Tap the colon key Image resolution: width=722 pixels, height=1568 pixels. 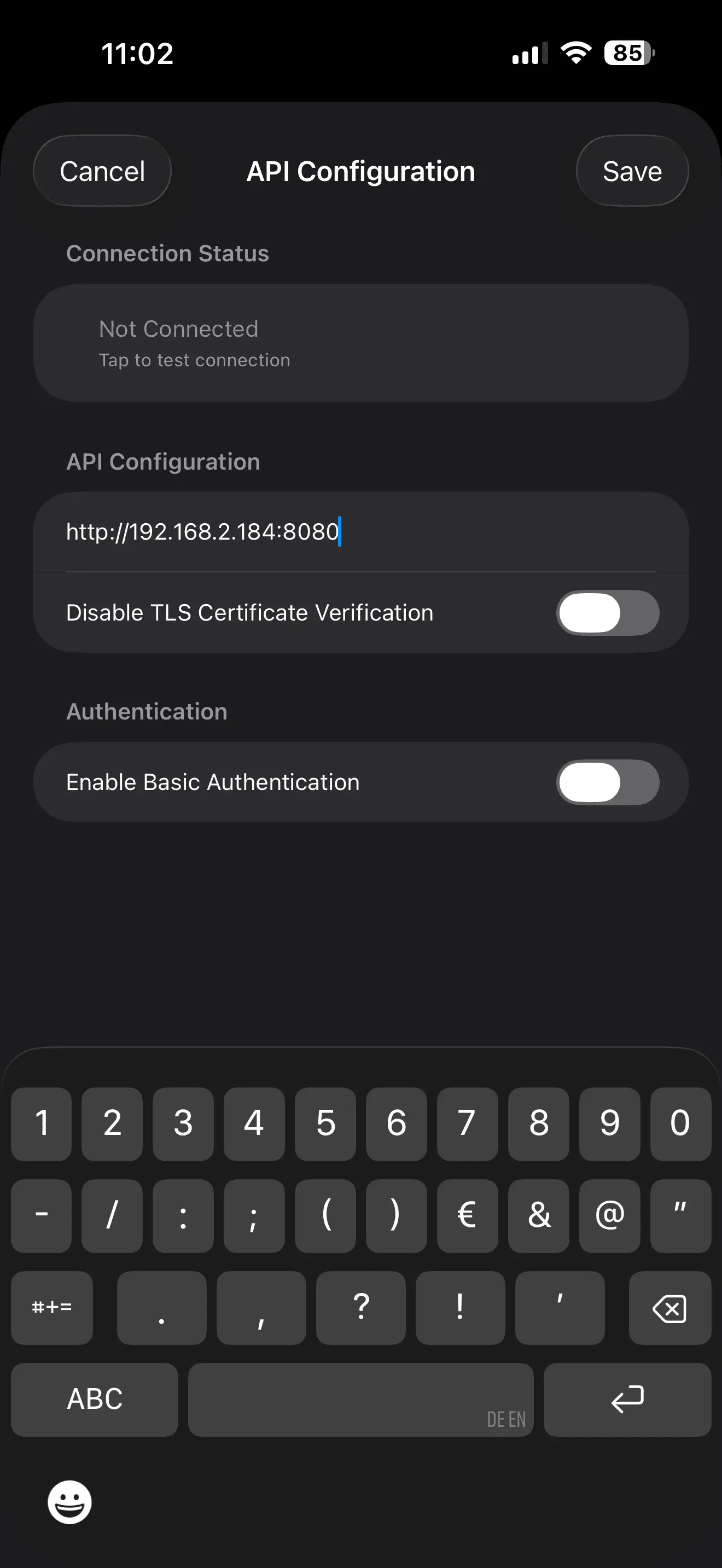pyautogui.click(x=183, y=1215)
